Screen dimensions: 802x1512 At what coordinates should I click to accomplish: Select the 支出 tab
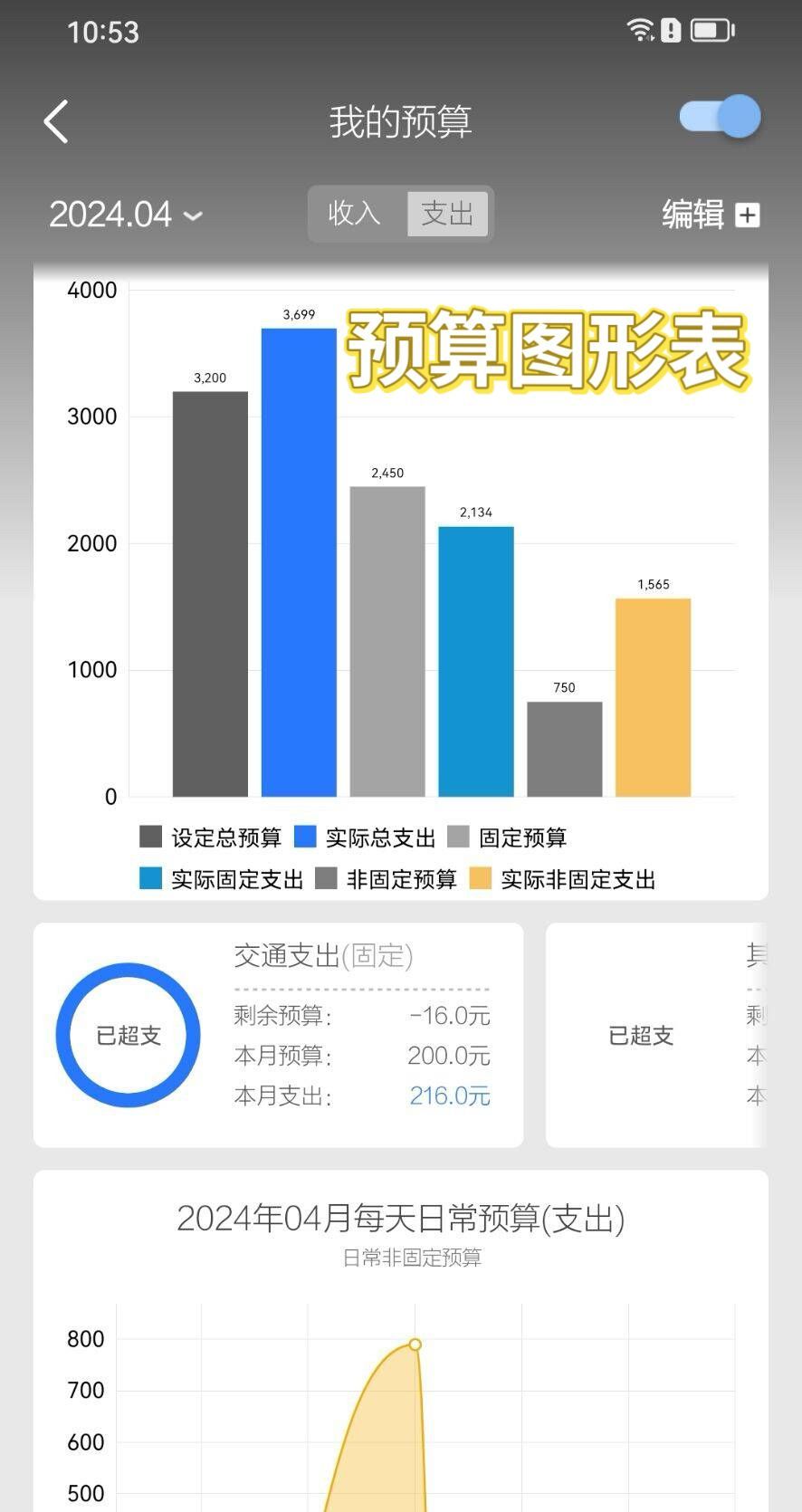445,214
